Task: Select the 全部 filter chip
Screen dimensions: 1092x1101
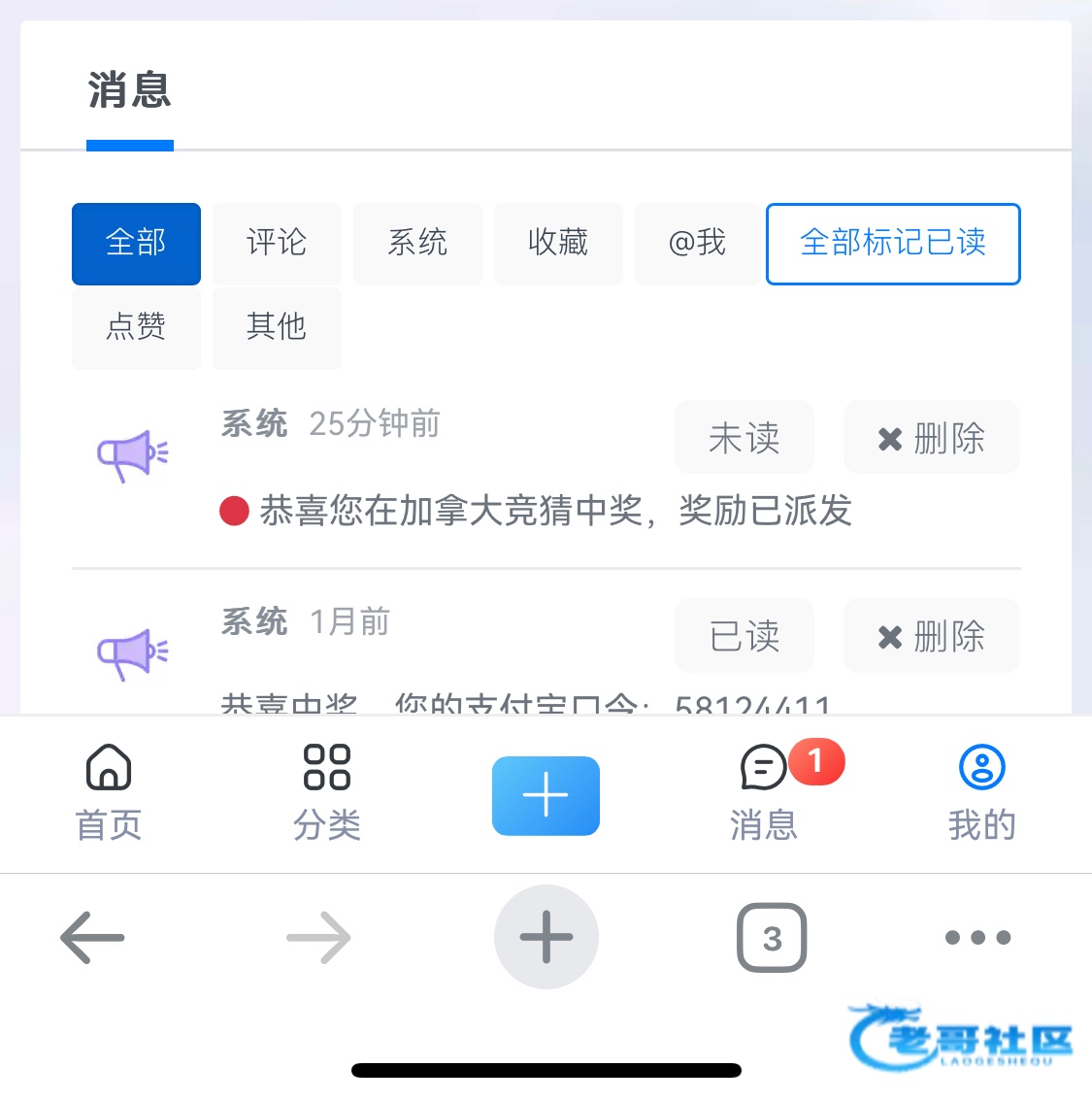Action: pyautogui.click(x=136, y=244)
